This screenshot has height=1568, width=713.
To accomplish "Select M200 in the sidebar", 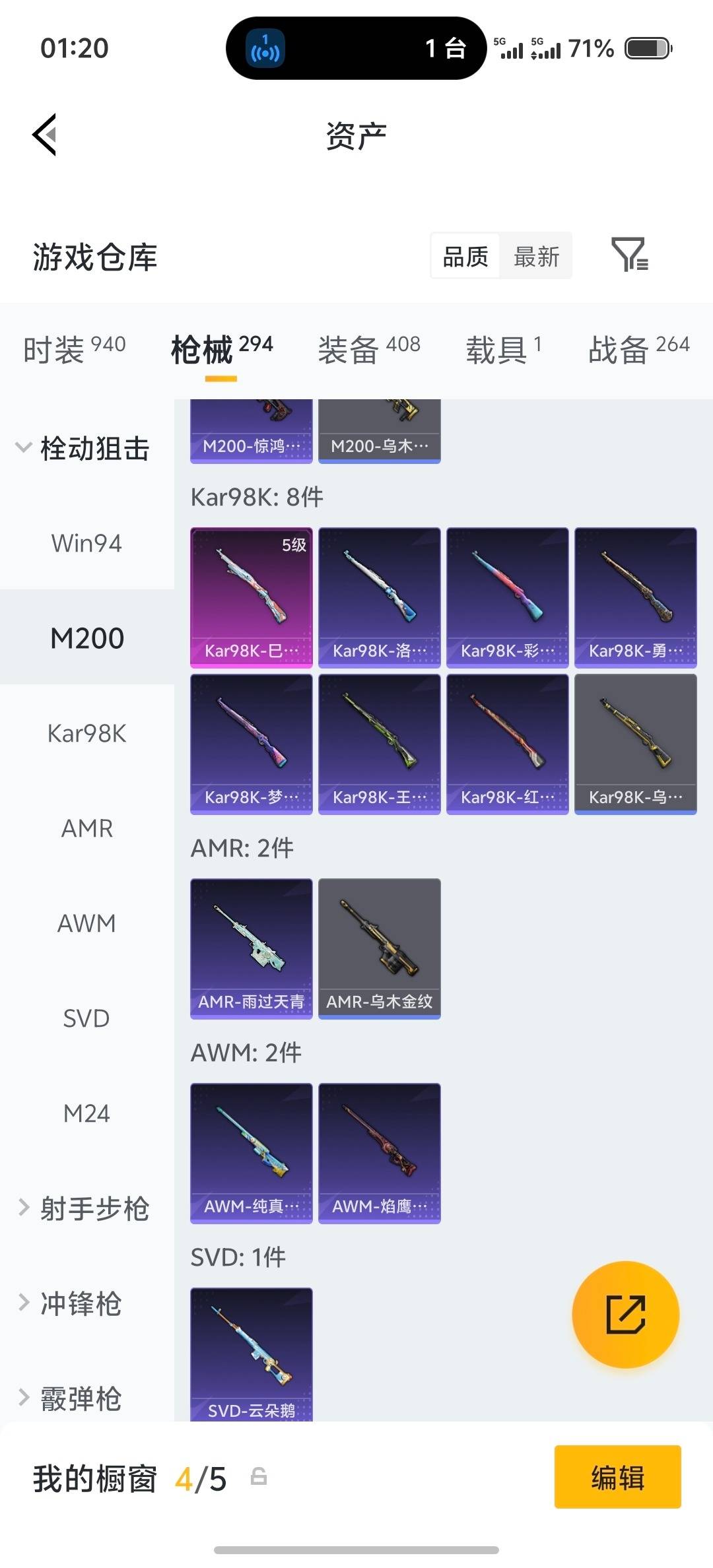I will pyautogui.click(x=88, y=637).
